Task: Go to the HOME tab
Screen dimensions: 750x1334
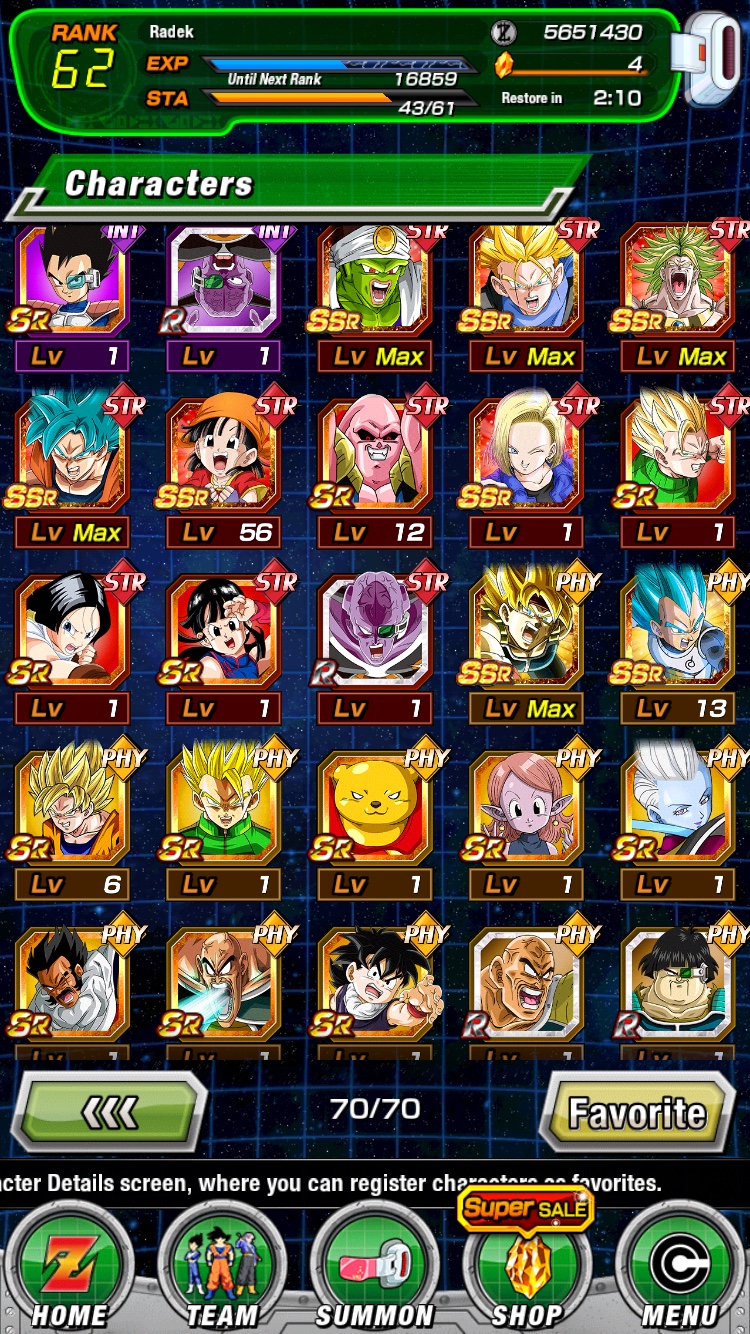Action: [69, 1265]
